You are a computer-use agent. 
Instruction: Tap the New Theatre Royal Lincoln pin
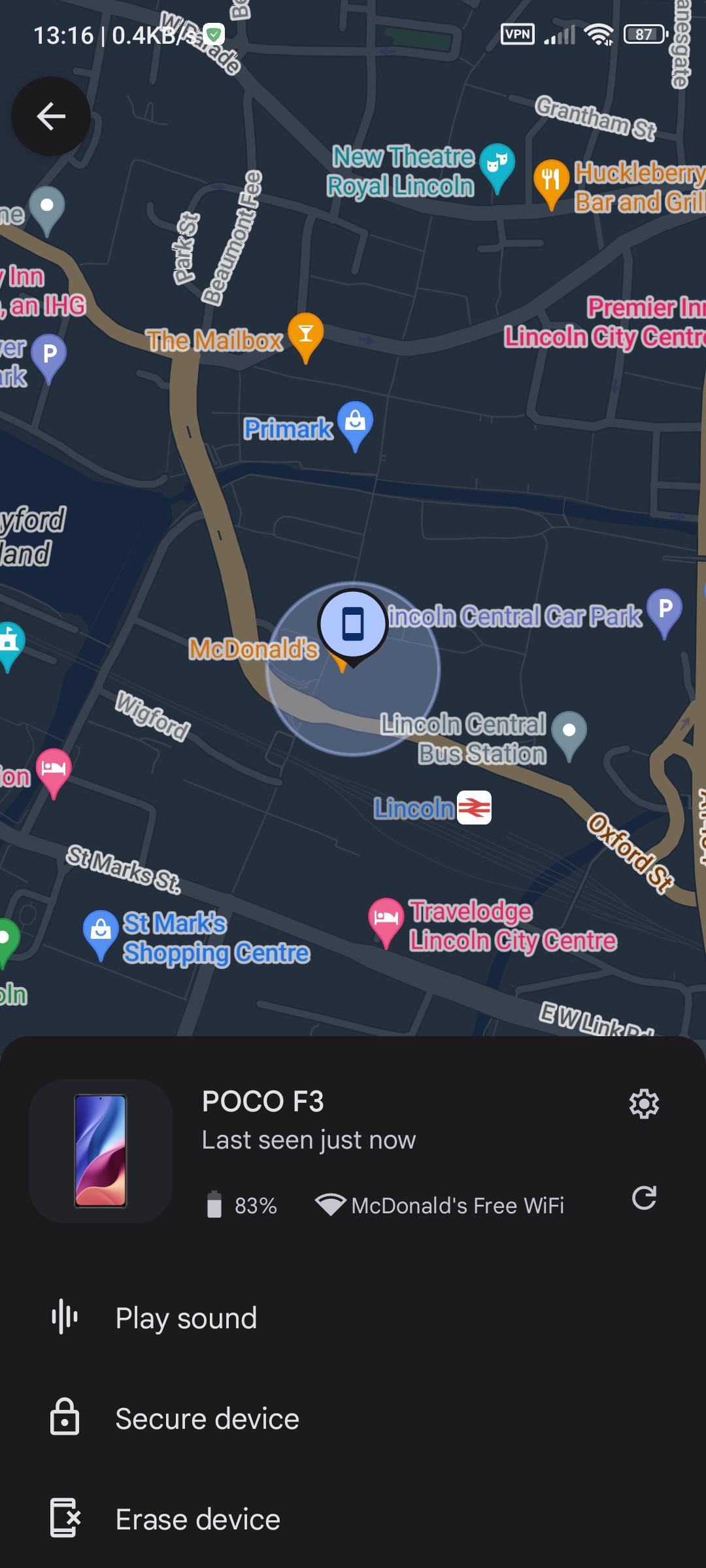[x=497, y=164]
